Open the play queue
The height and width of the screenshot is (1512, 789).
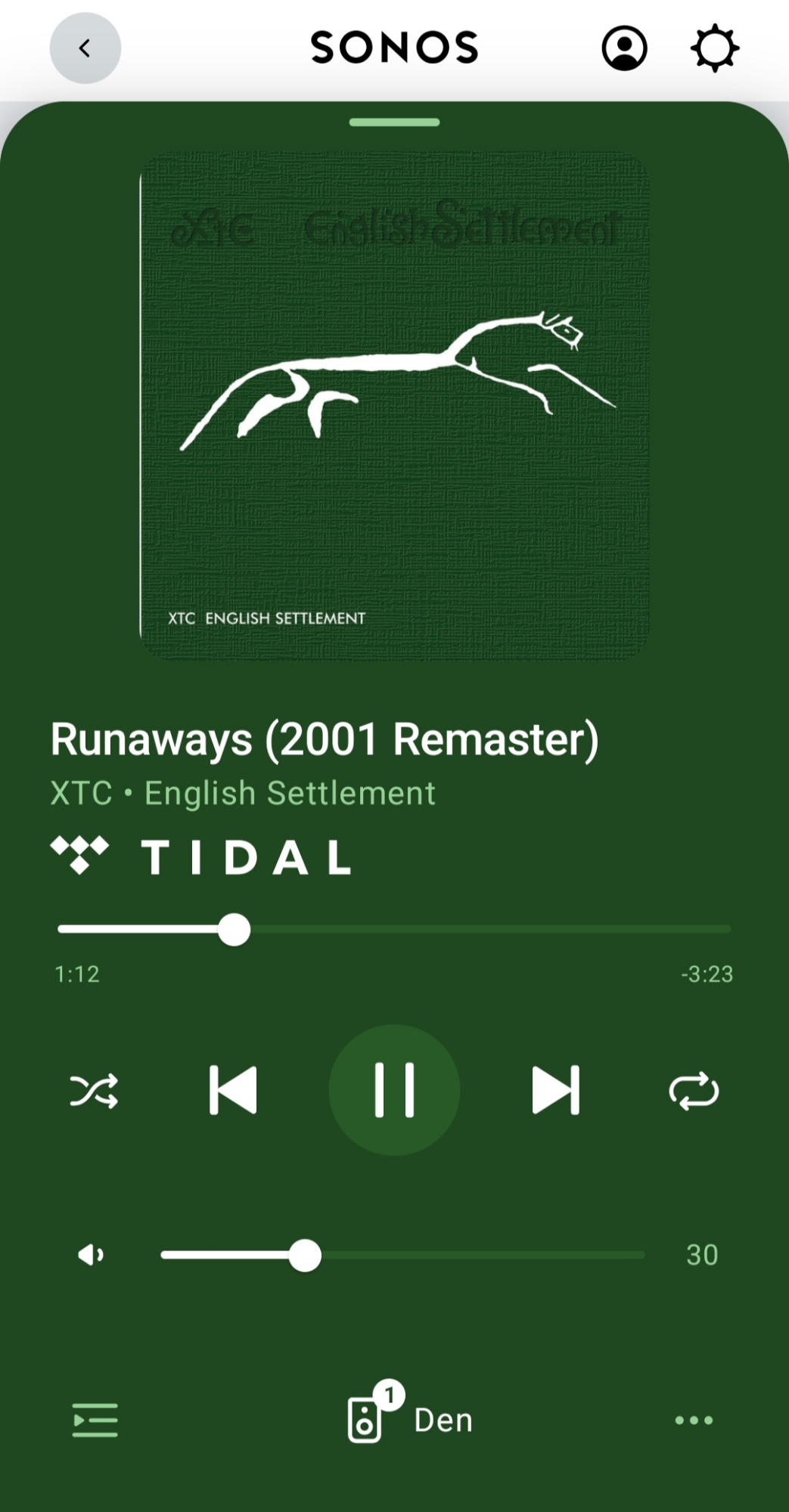[95, 1420]
